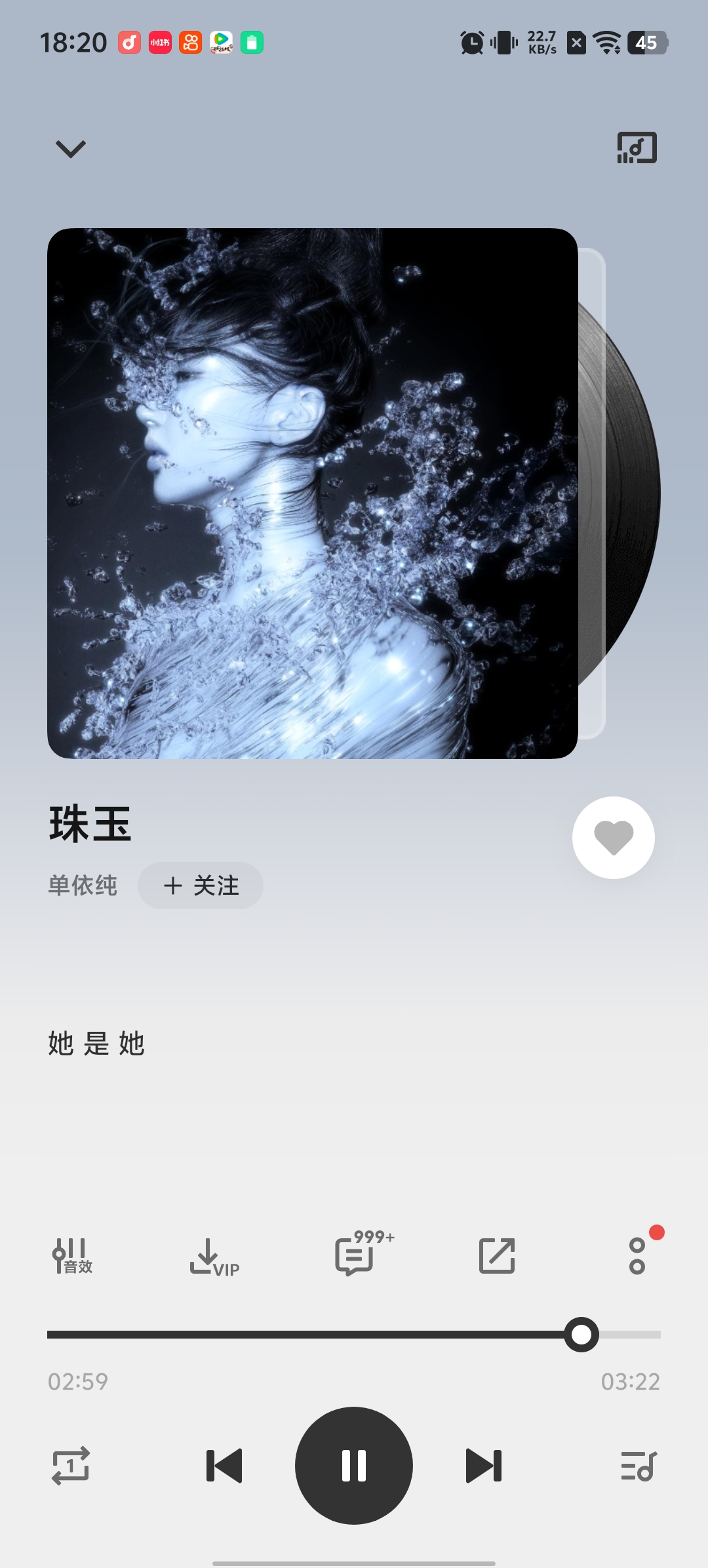Like the song 珠玉
This screenshot has height=1568, width=708.
click(613, 838)
